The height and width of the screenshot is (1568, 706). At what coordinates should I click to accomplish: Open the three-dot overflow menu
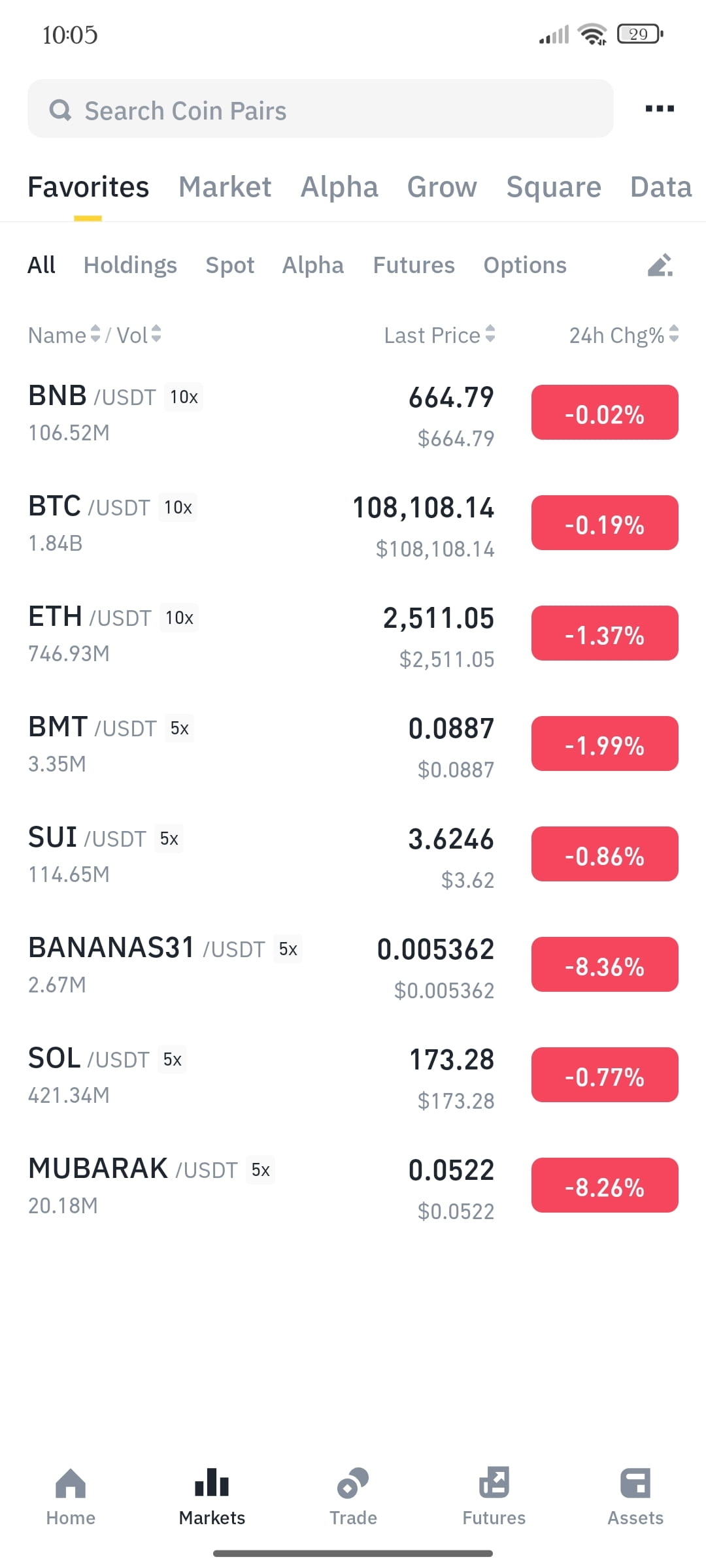coord(660,108)
